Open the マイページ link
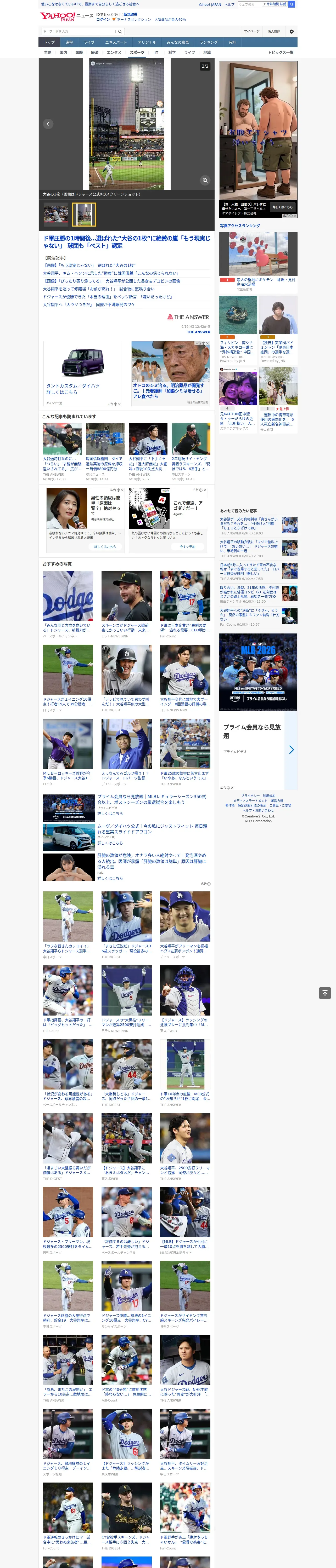336x1568 pixels. pyautogui.click(x=252, y=31)
